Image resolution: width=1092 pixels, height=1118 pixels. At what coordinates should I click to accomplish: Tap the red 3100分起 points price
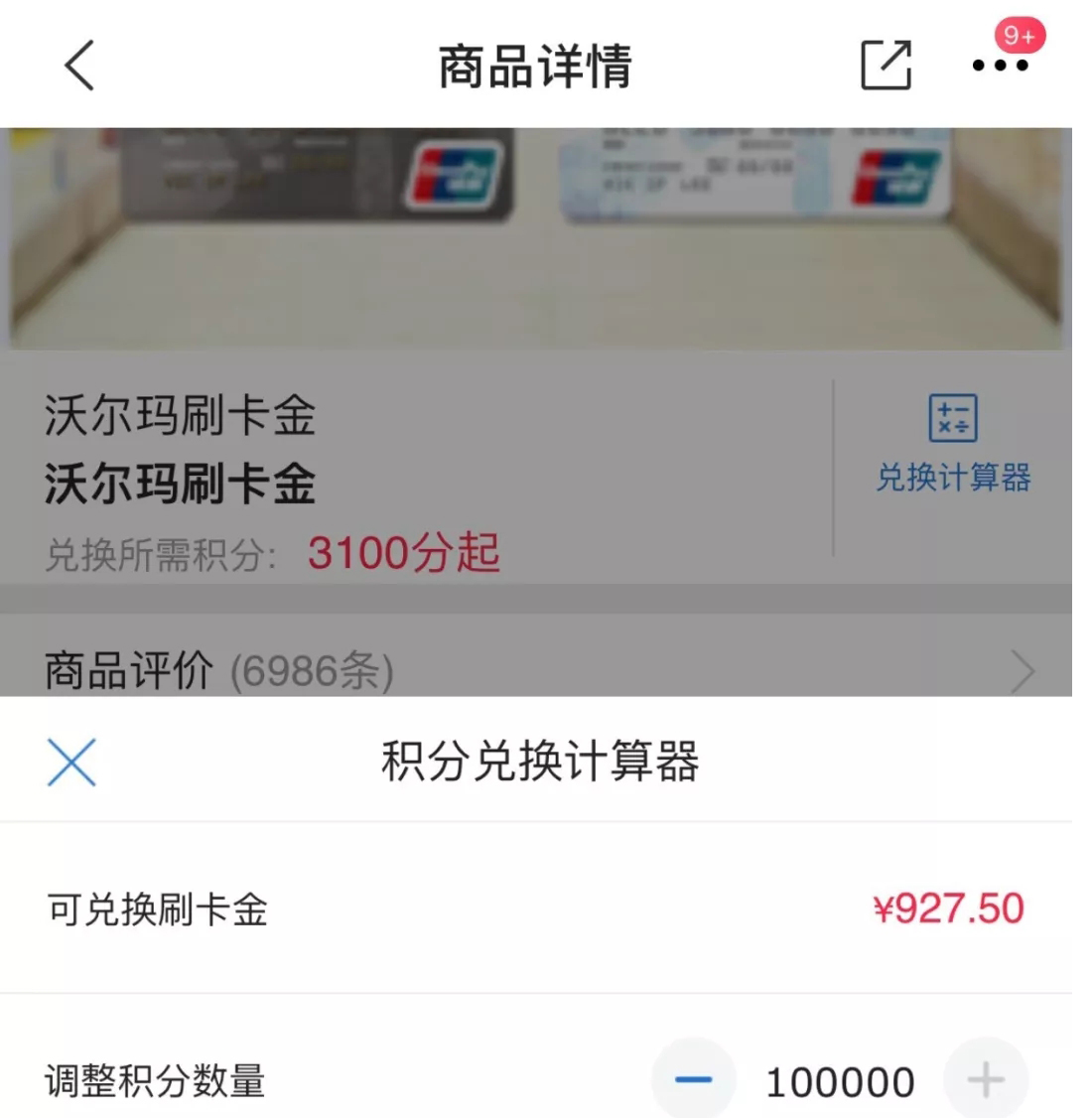click(402, 553)
